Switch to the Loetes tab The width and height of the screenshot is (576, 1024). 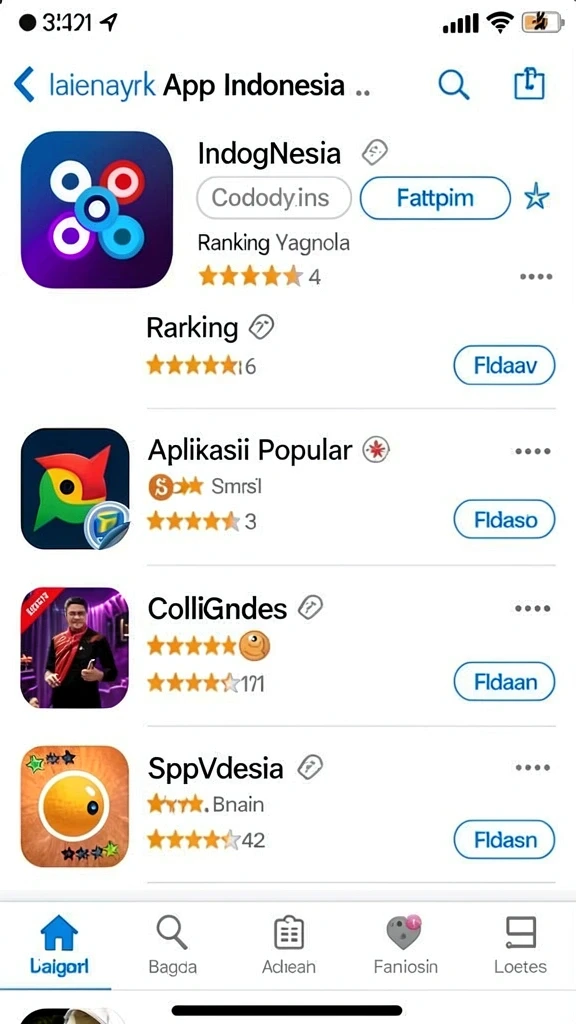click(520, 945)
